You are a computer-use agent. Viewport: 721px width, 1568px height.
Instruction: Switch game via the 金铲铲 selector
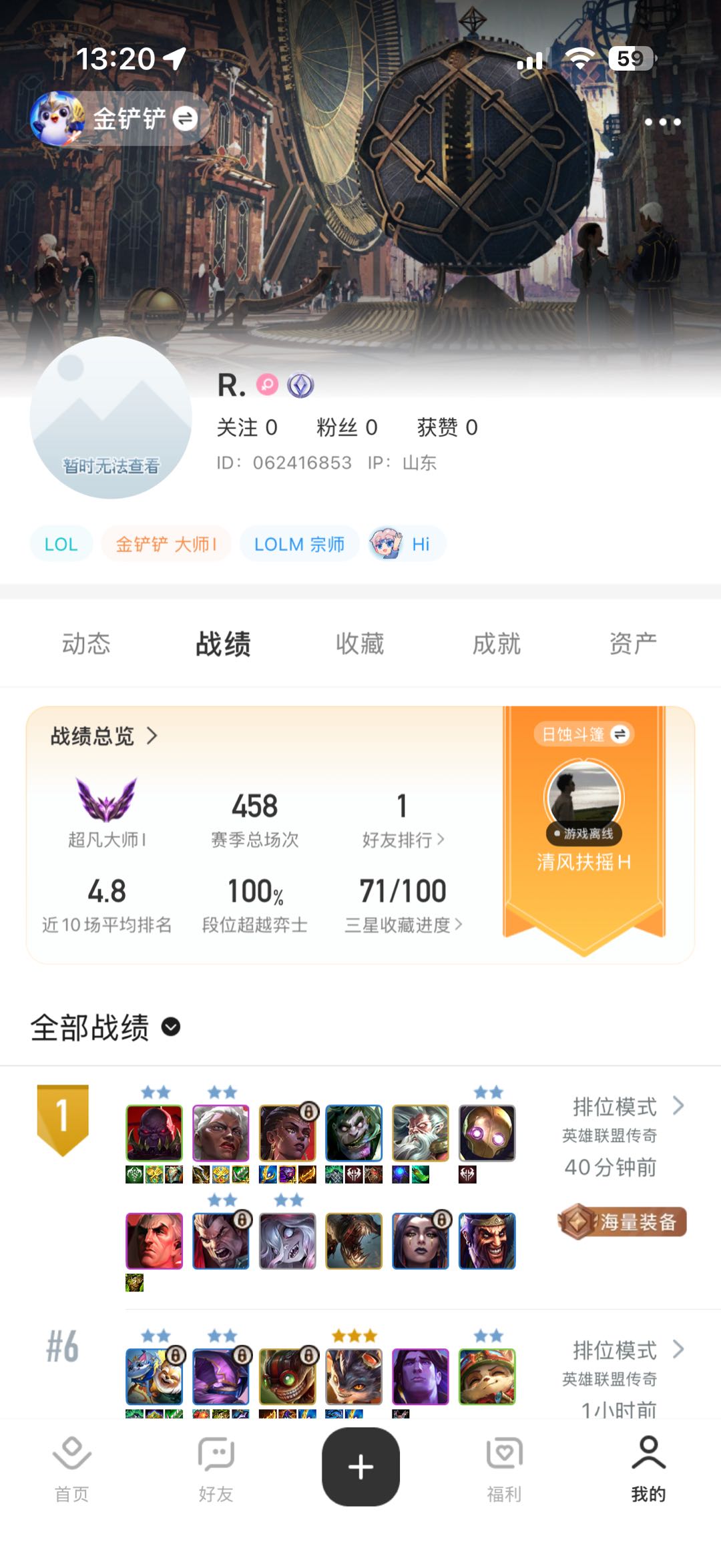(120, 119)
